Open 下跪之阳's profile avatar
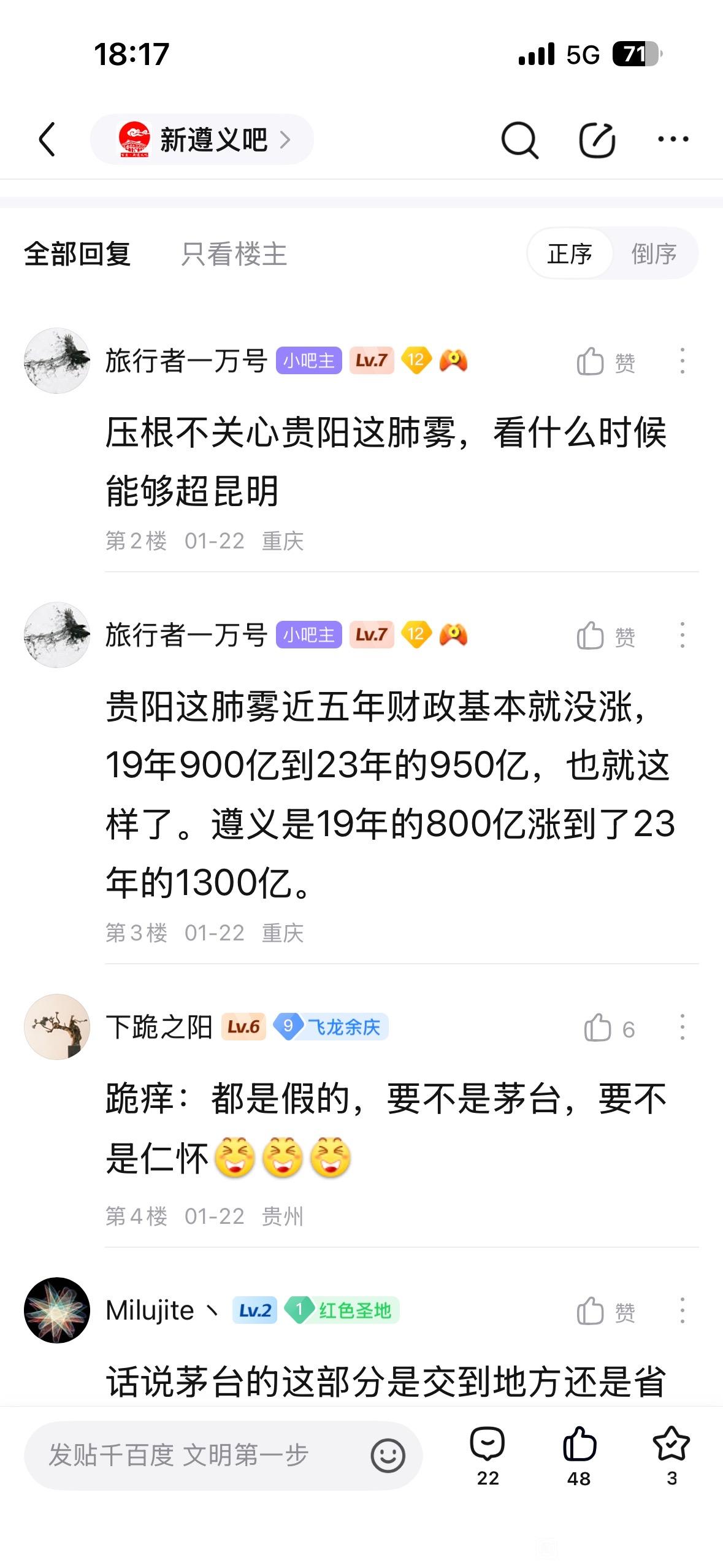The width and height of the screenshot is (723, 1568). [x=57, y=1027]
